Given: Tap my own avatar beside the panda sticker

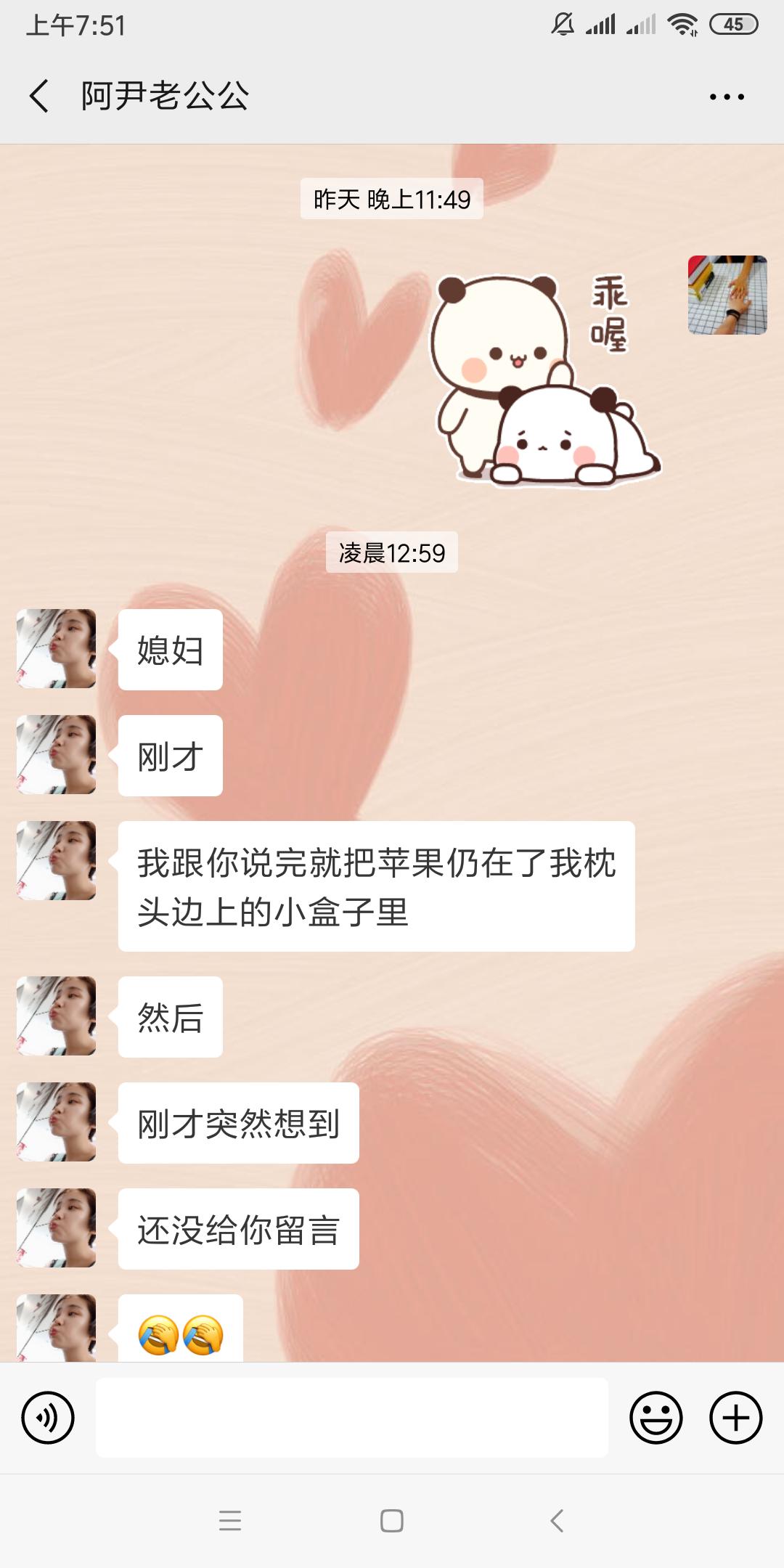Looking at the screenshot, I should [x=727, y=295].
